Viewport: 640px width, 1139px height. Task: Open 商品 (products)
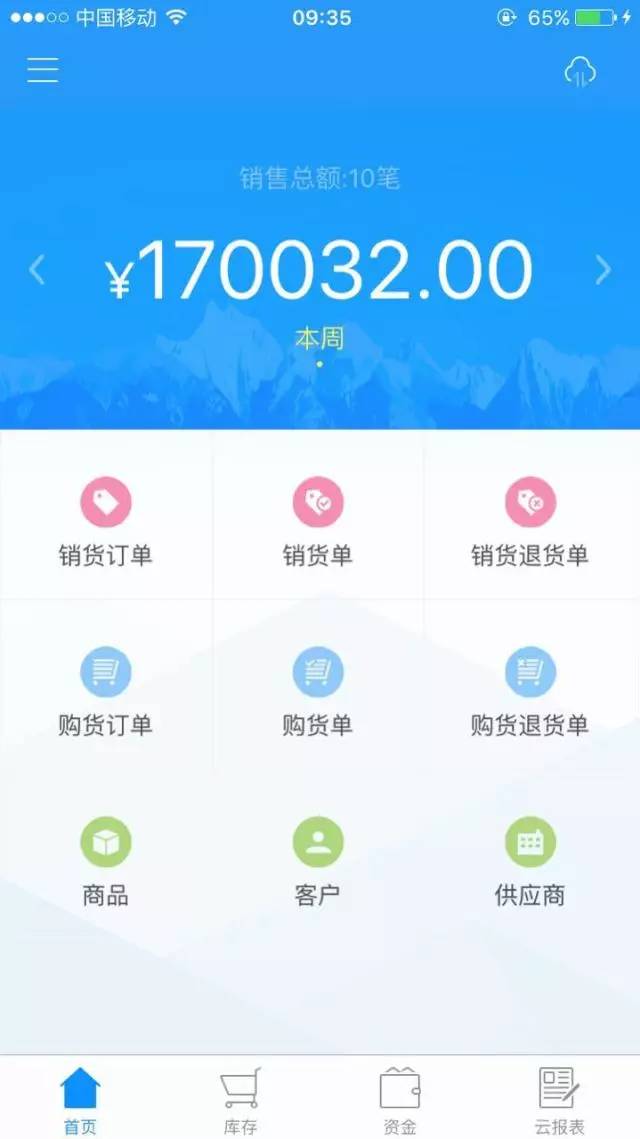(x=106, y=861)
